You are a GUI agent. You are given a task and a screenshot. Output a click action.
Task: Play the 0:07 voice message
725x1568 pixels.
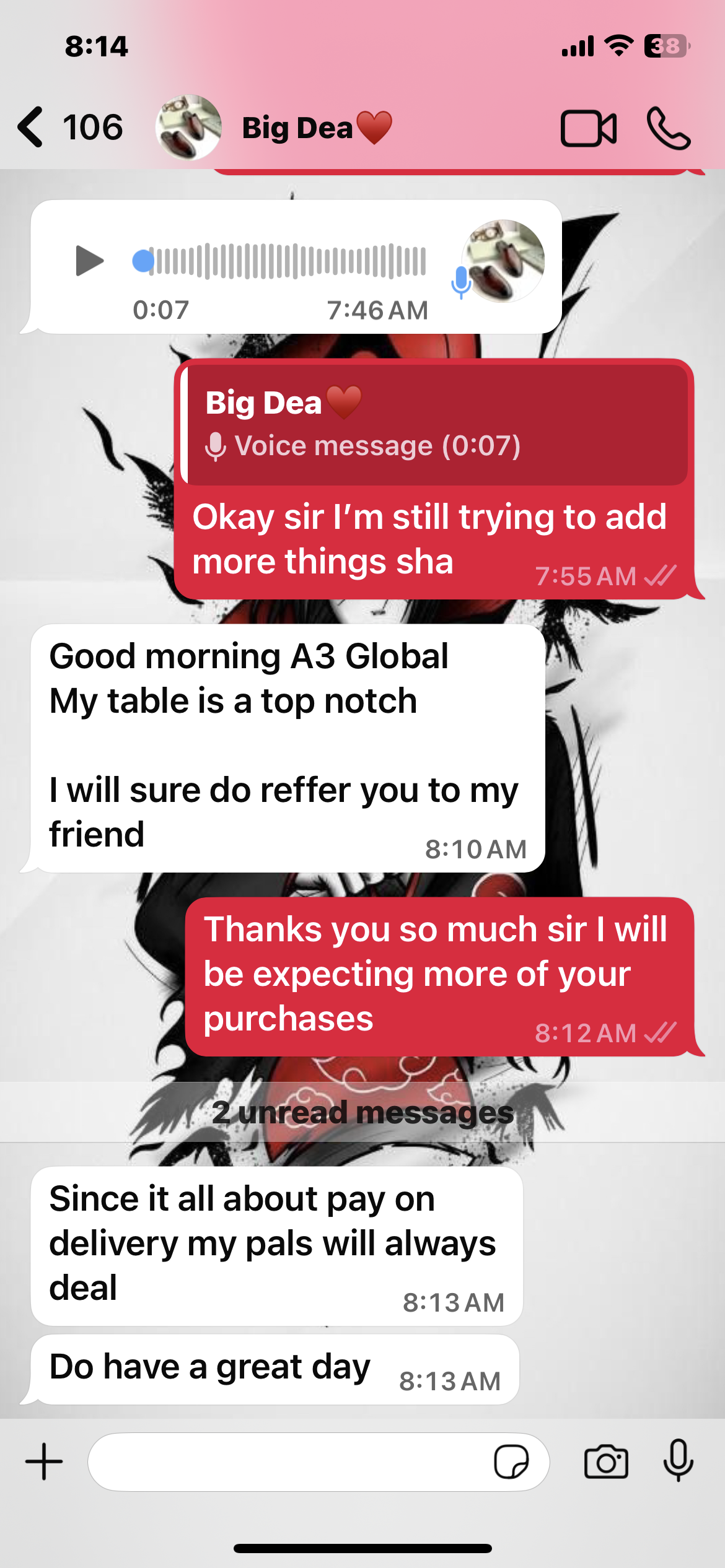pos(89,260)
